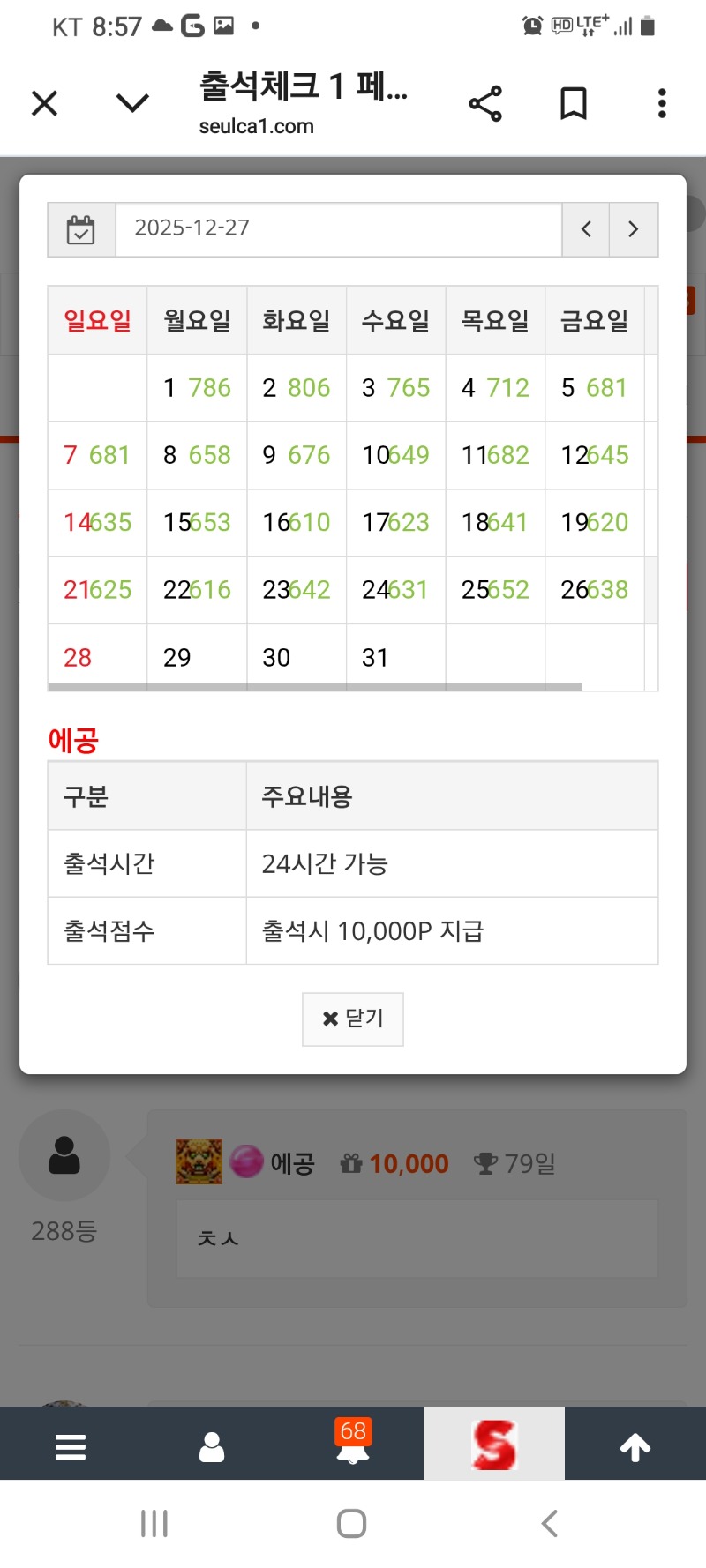Tap the system back button
Viewport: 706px width, 1568px height.
coord(550,1523)
